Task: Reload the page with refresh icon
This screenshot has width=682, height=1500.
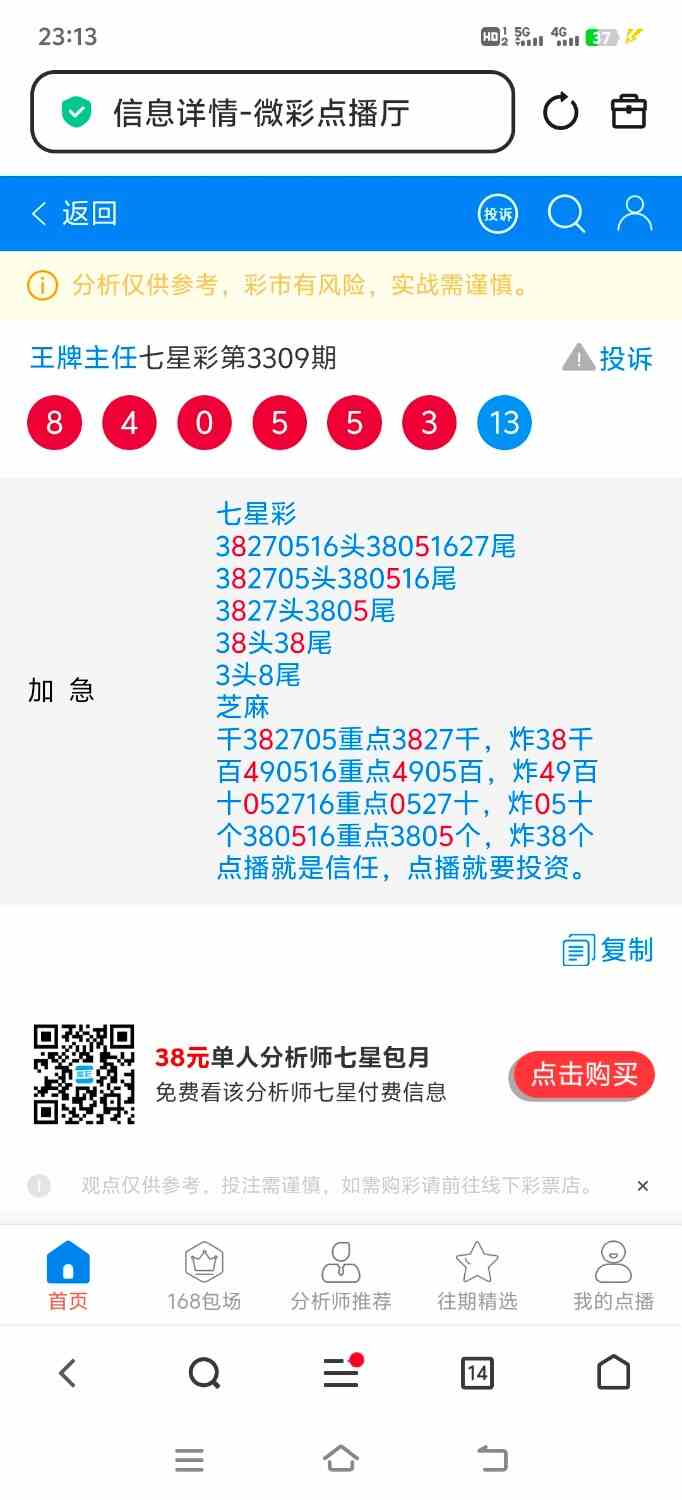Action: (x=560, y=112)
